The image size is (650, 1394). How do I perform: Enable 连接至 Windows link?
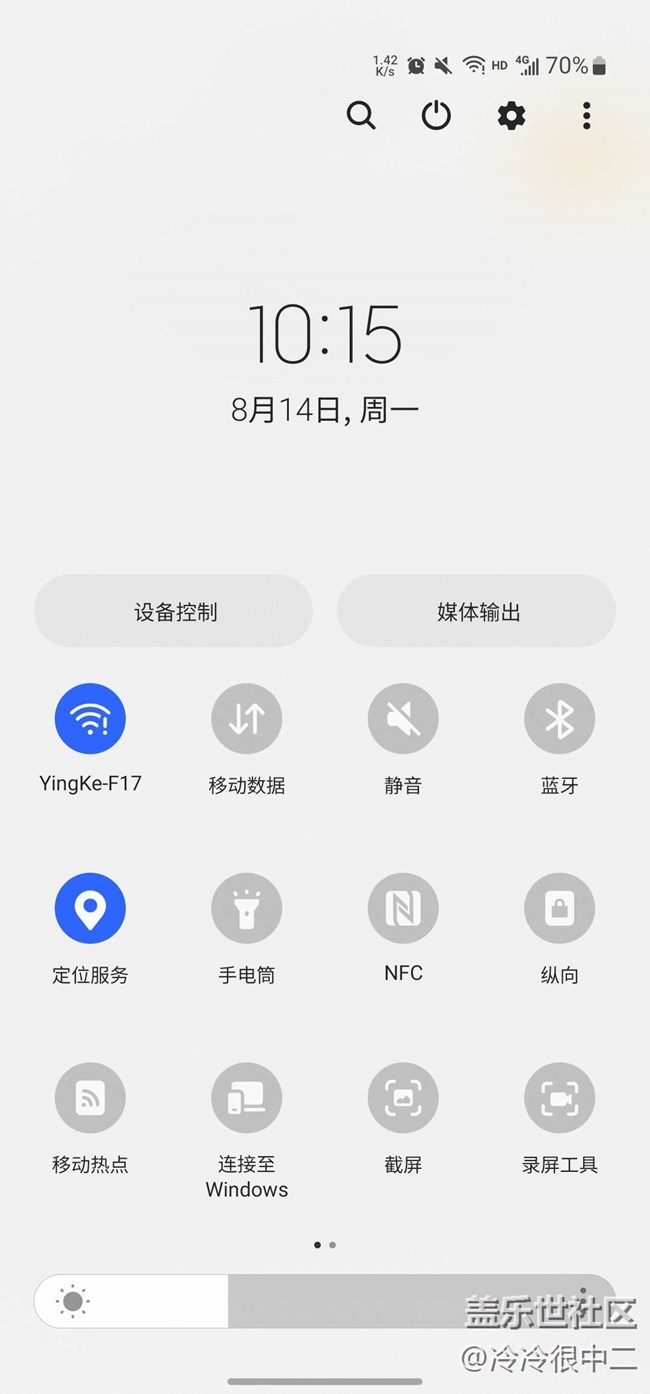coord(246,1098)
